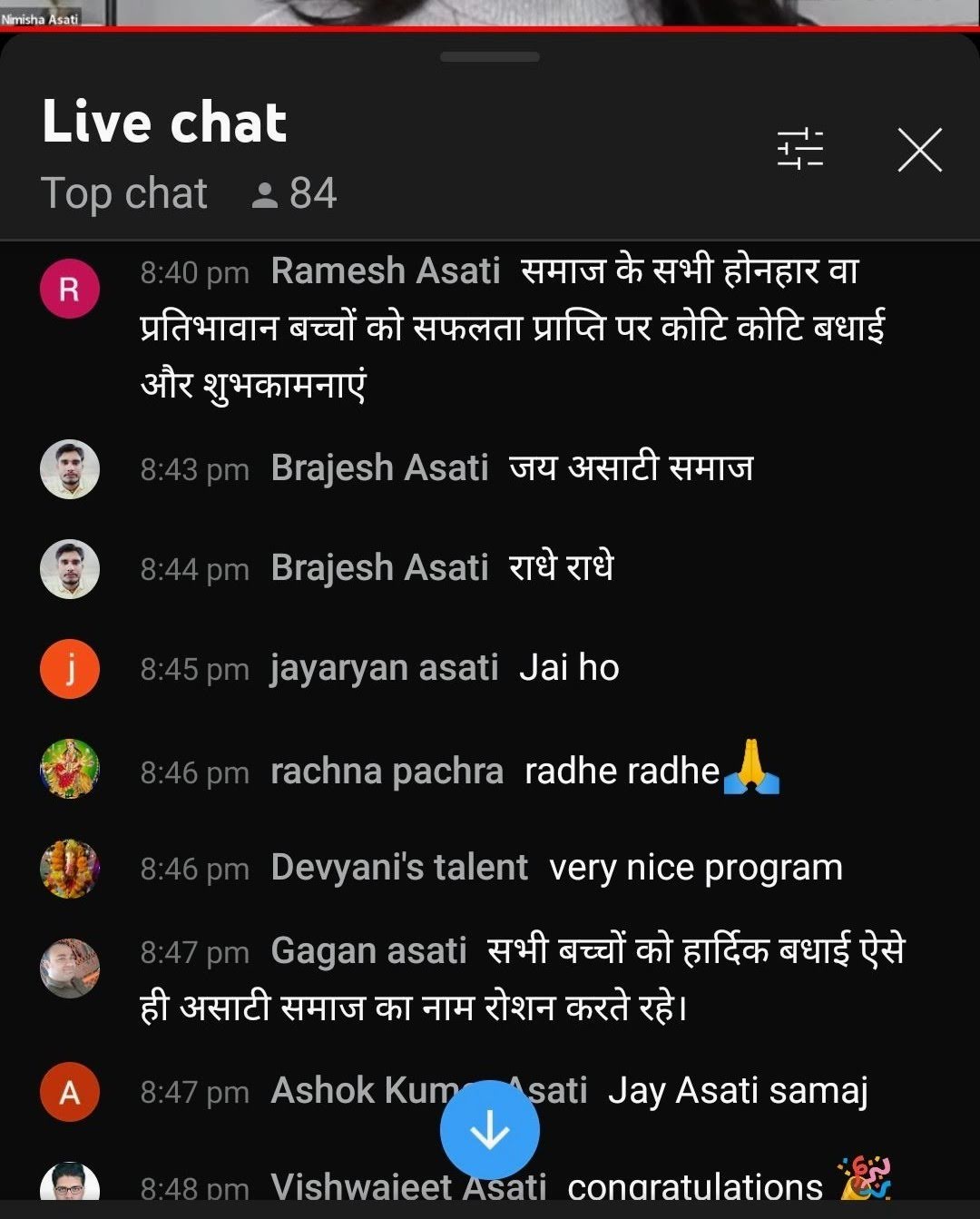Switch chat mode from Top chat
Screen dimensions: 980x1219
(124, 193)
